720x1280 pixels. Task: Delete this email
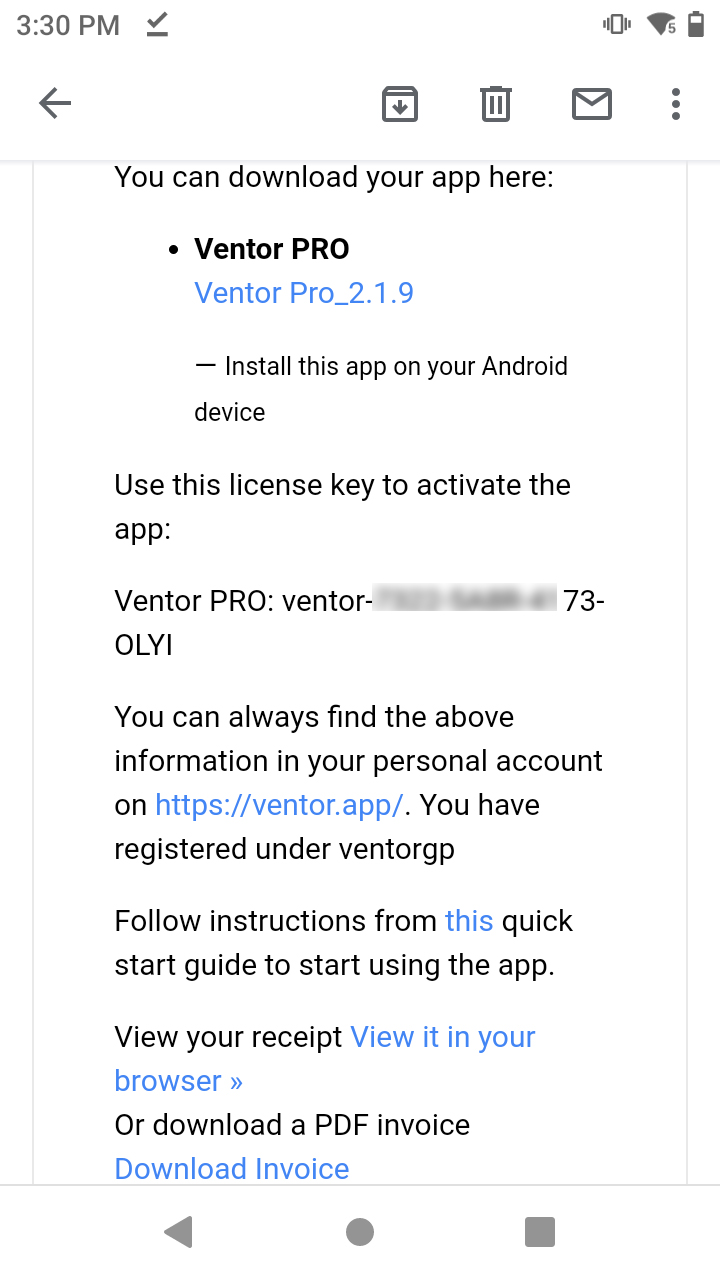pyautogui.click(x=496, y=104)
